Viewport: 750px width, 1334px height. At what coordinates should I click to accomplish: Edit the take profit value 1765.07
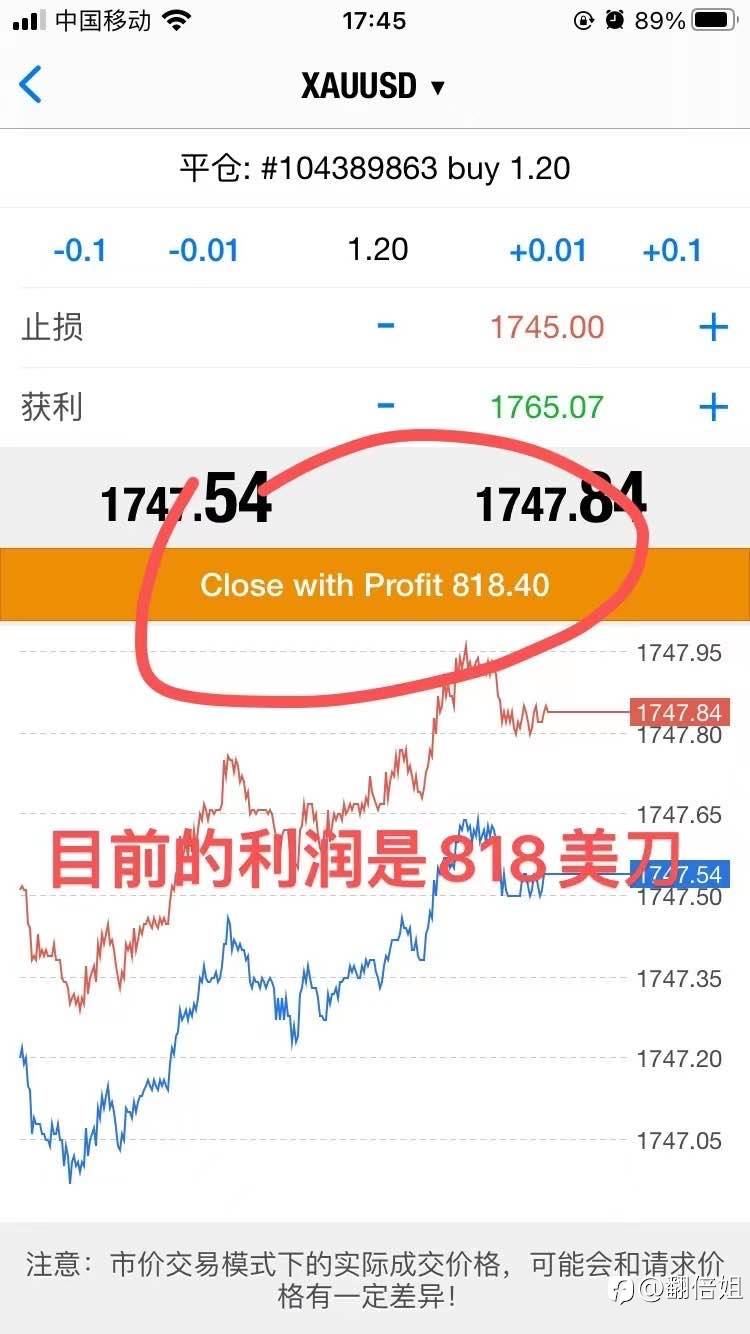[x=547, y=407]
